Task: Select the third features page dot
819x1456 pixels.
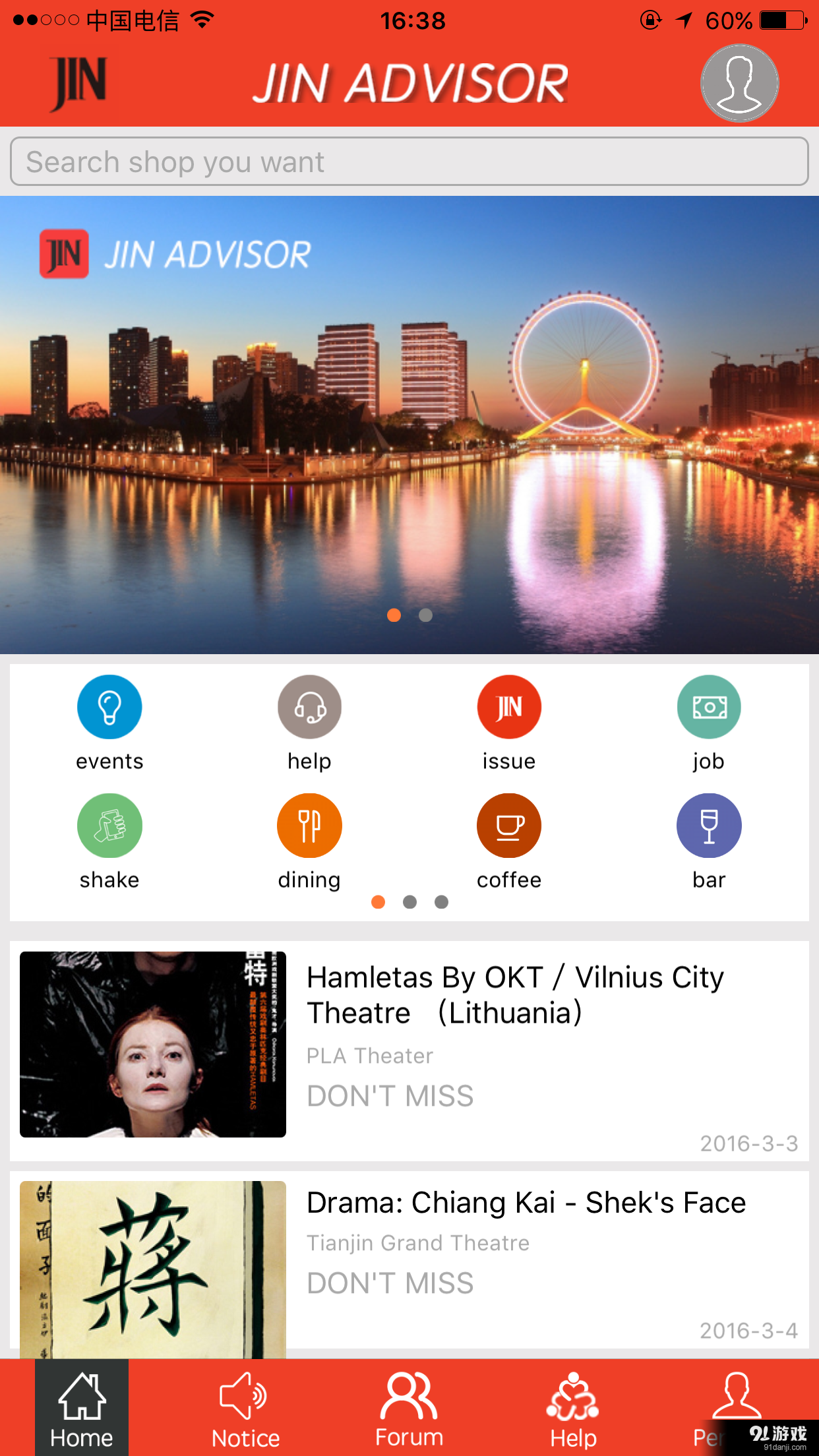Action: pos(441,901)
